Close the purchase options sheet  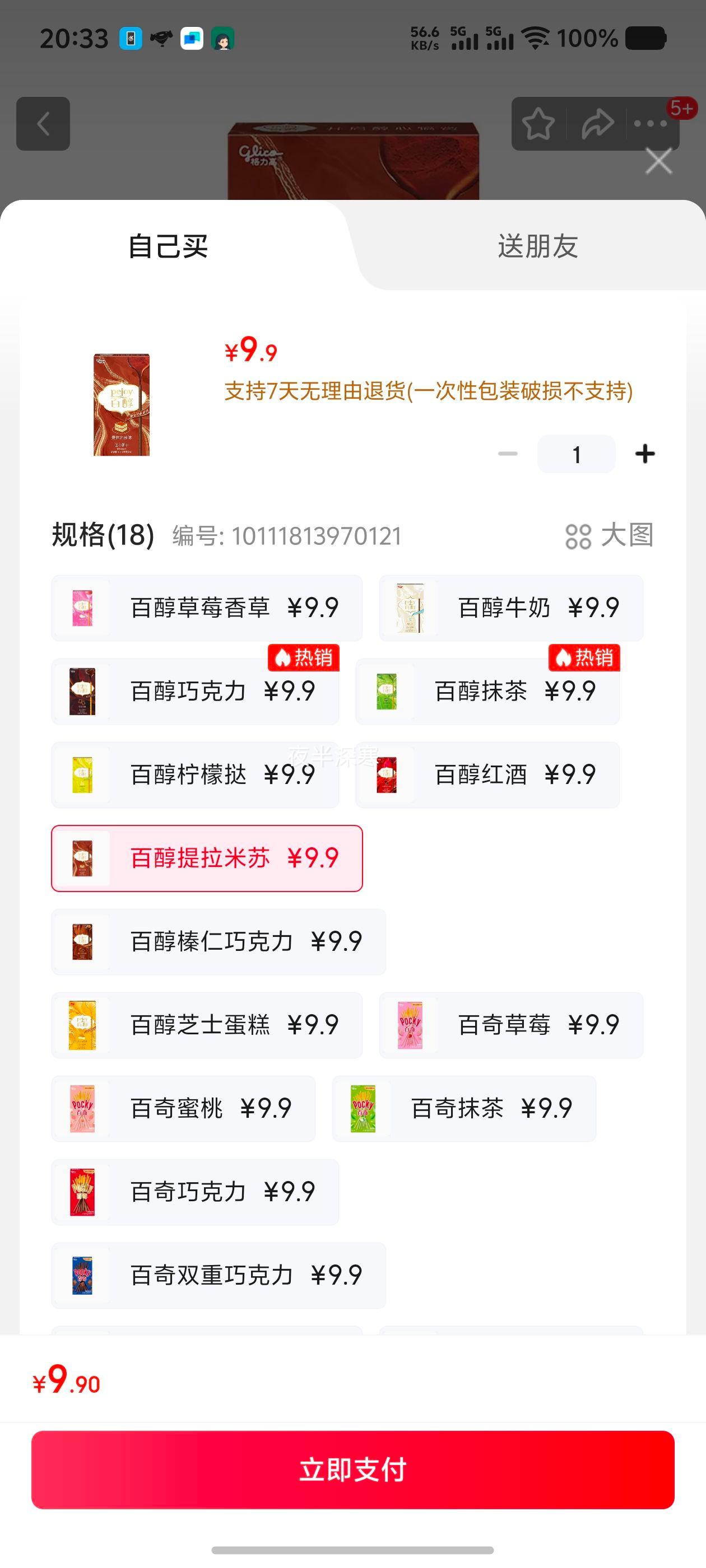click(658, 161)
